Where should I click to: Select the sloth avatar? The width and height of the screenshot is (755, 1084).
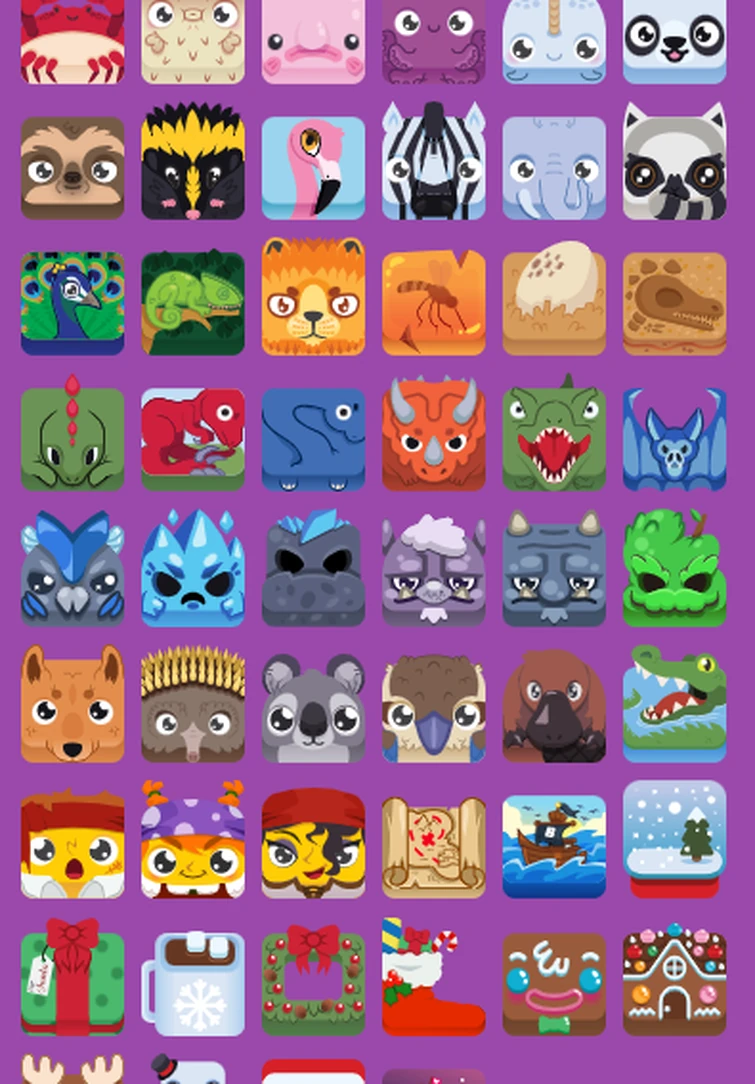[72, 168]
